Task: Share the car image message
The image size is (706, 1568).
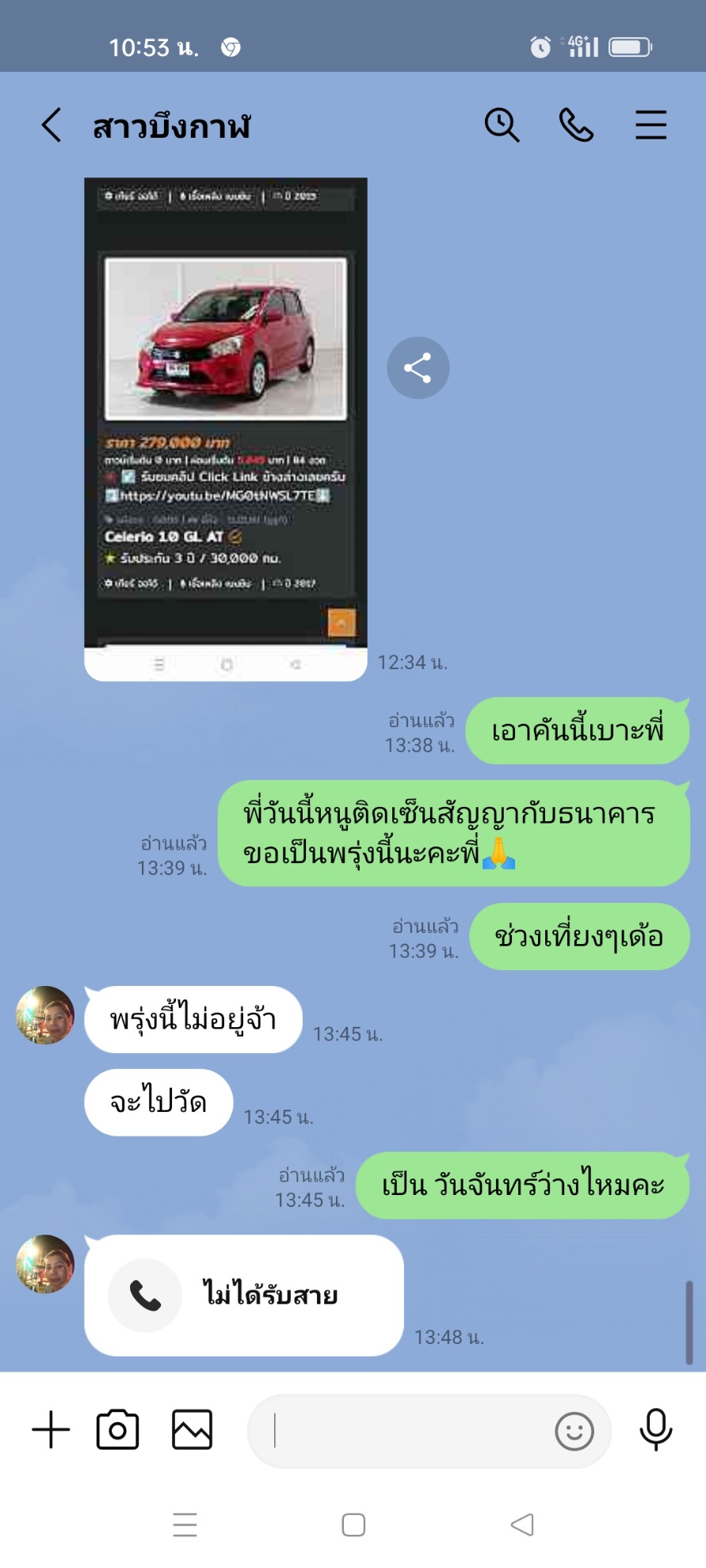Action: point(418,367)
